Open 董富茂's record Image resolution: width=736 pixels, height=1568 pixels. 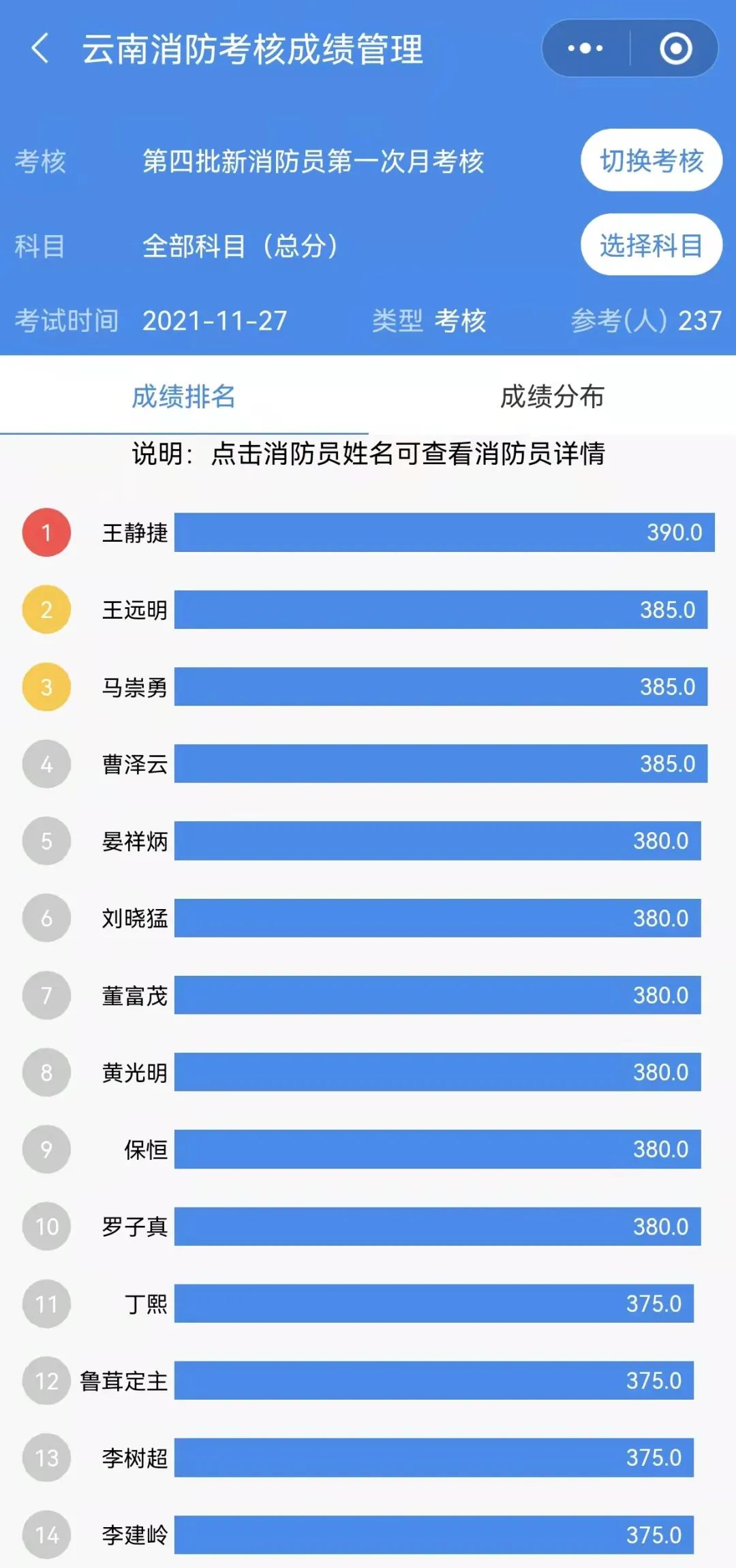coord(135,996)
